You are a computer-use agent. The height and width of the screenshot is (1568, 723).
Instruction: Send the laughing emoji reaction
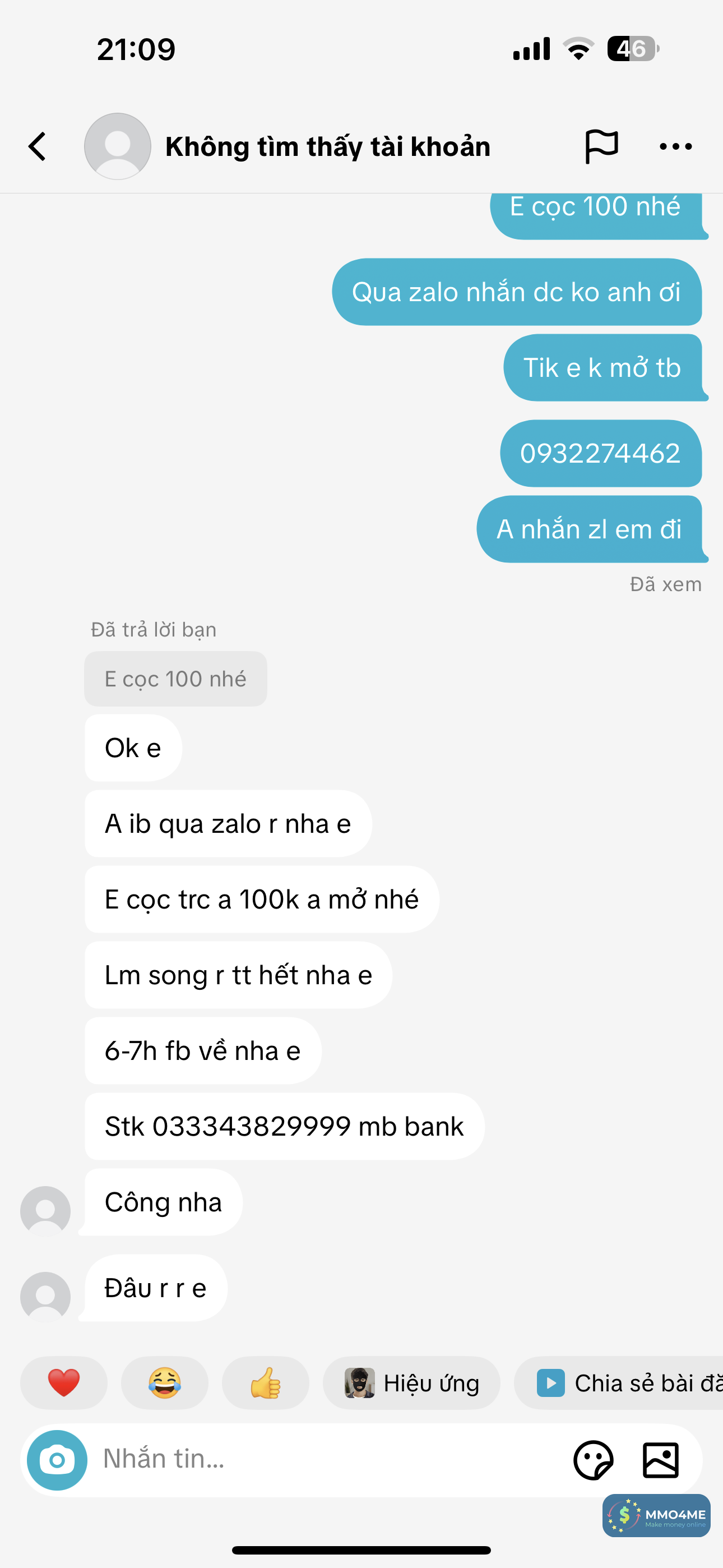164,1382
